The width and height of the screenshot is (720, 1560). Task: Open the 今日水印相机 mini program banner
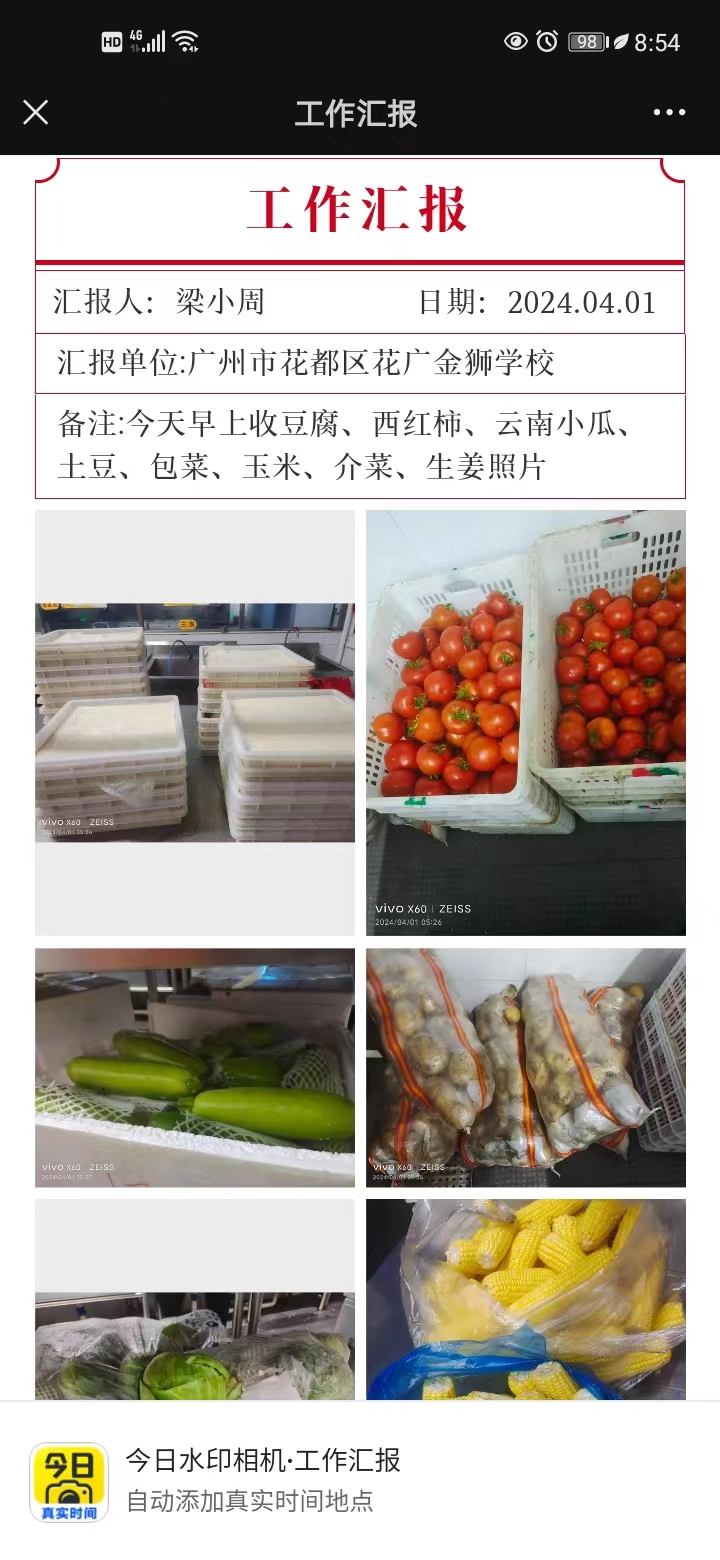[x=360, y=1480]
